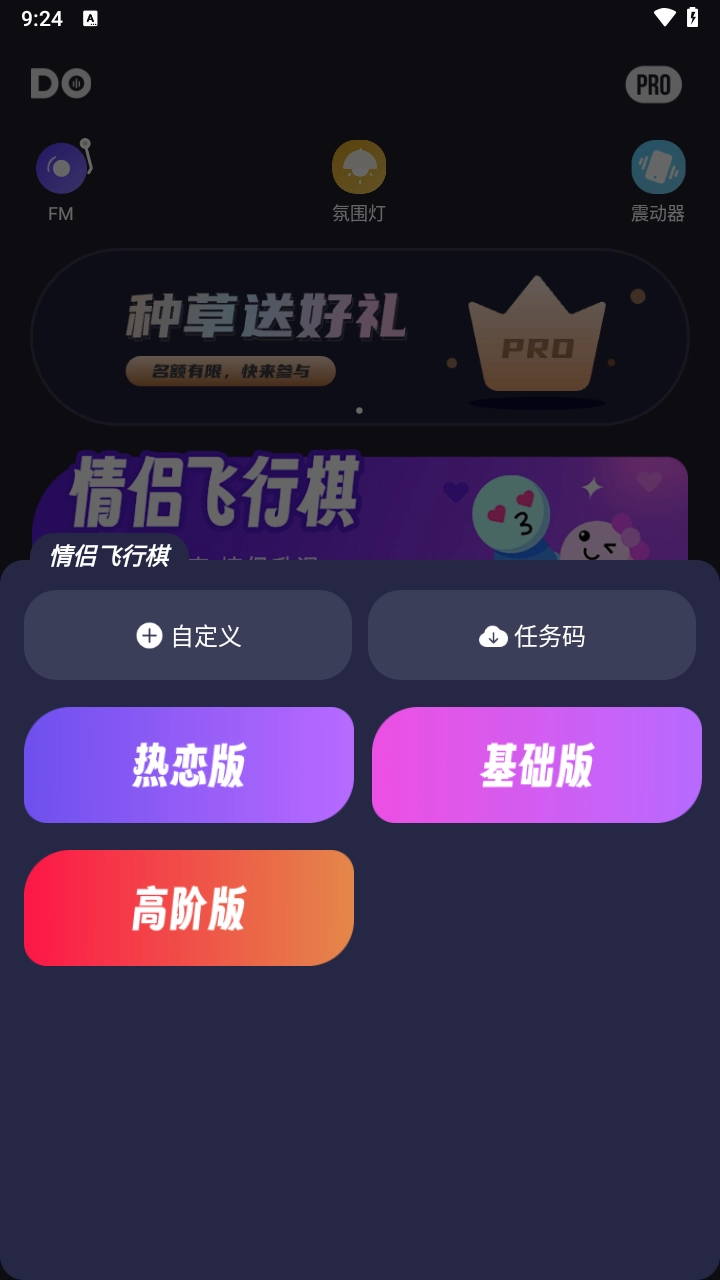The width and height of the screenshot is (720, 1280).
Task: Start the 高阶版 game mode
Action: (x=188, y=909)
